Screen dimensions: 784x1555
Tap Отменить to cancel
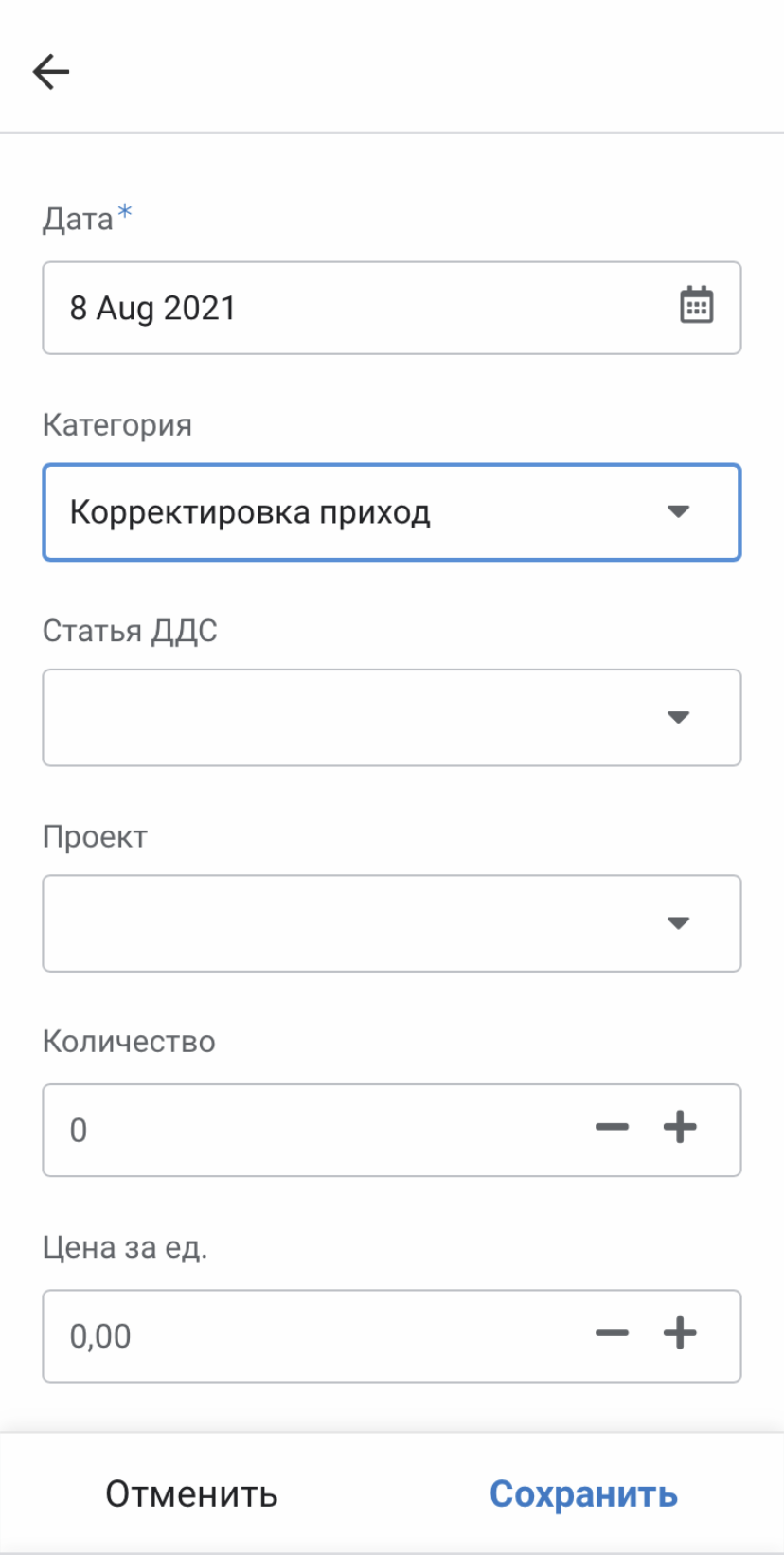[x=191, y=1493]
